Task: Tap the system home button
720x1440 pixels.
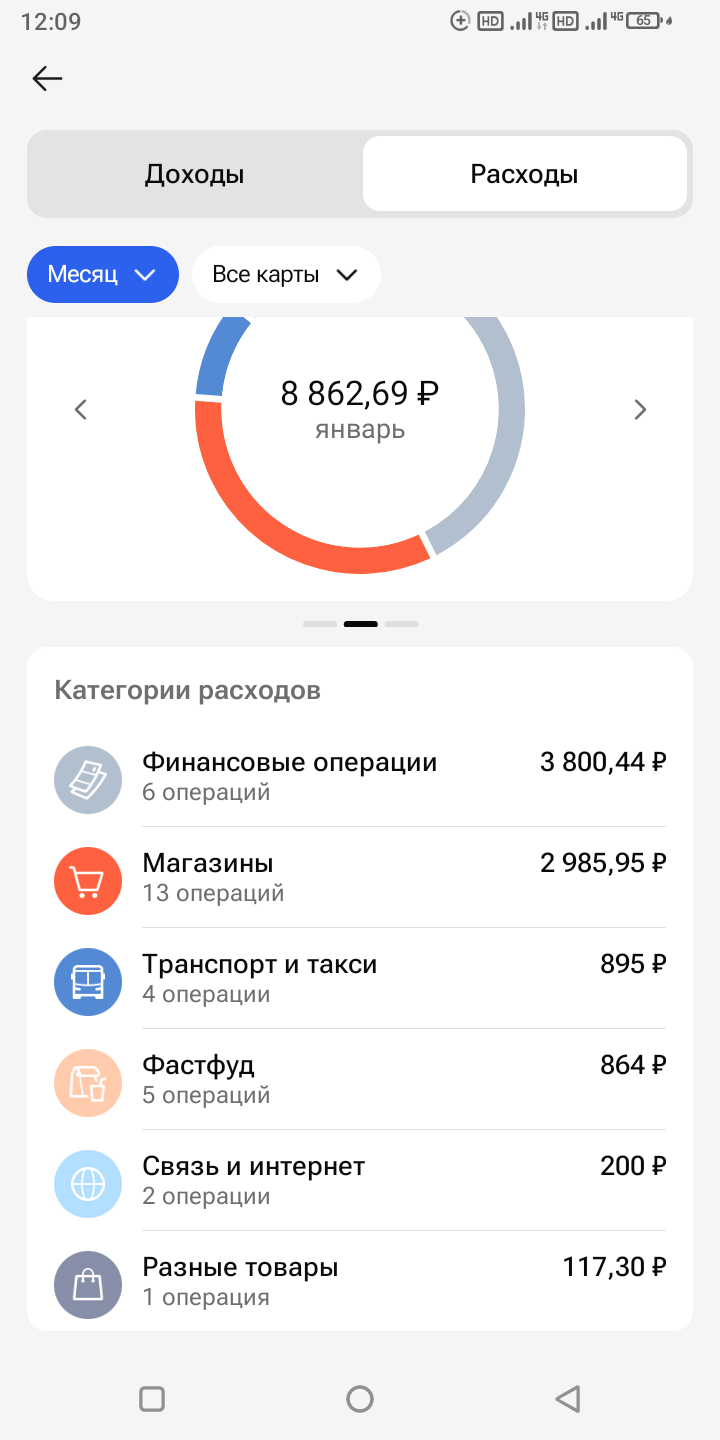Action: 360,1398
